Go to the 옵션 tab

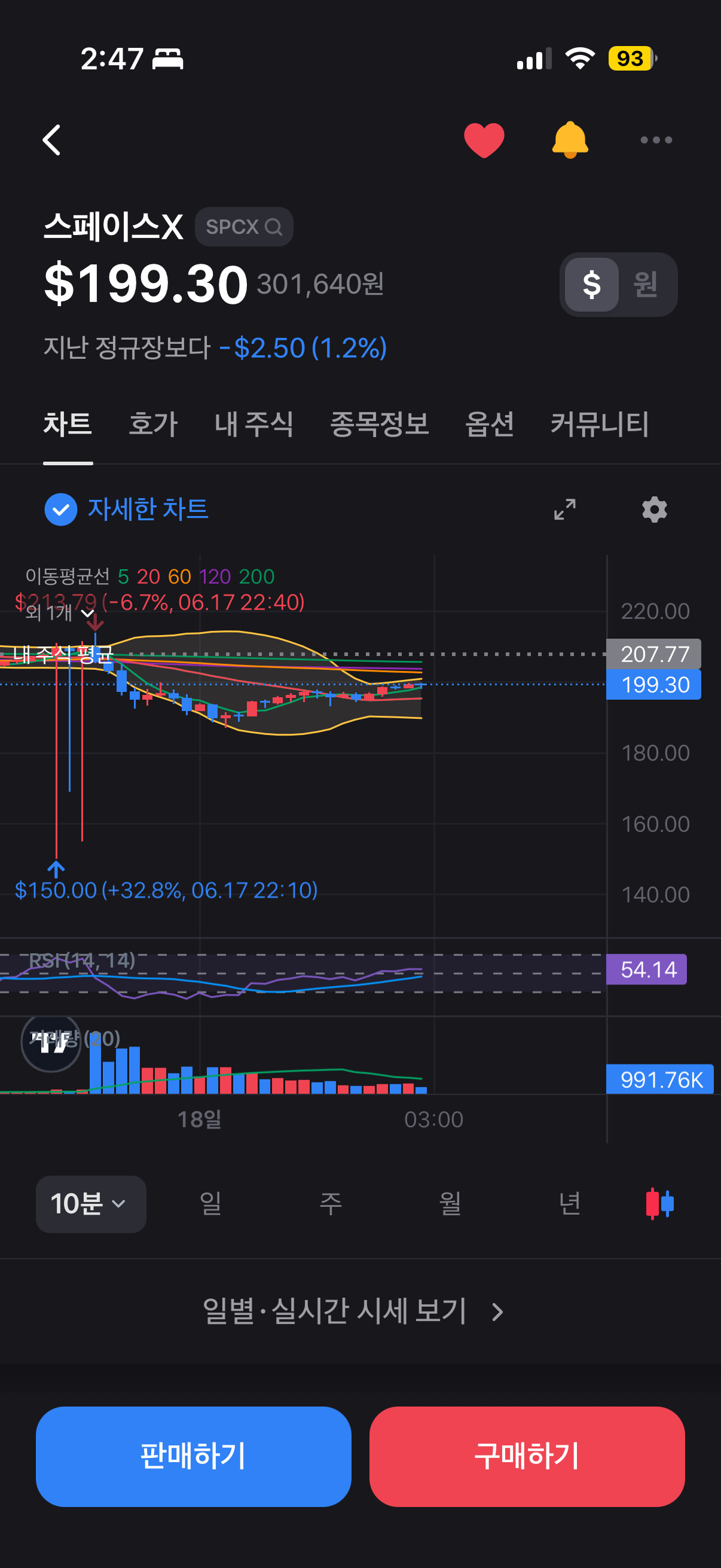(489, 423)
